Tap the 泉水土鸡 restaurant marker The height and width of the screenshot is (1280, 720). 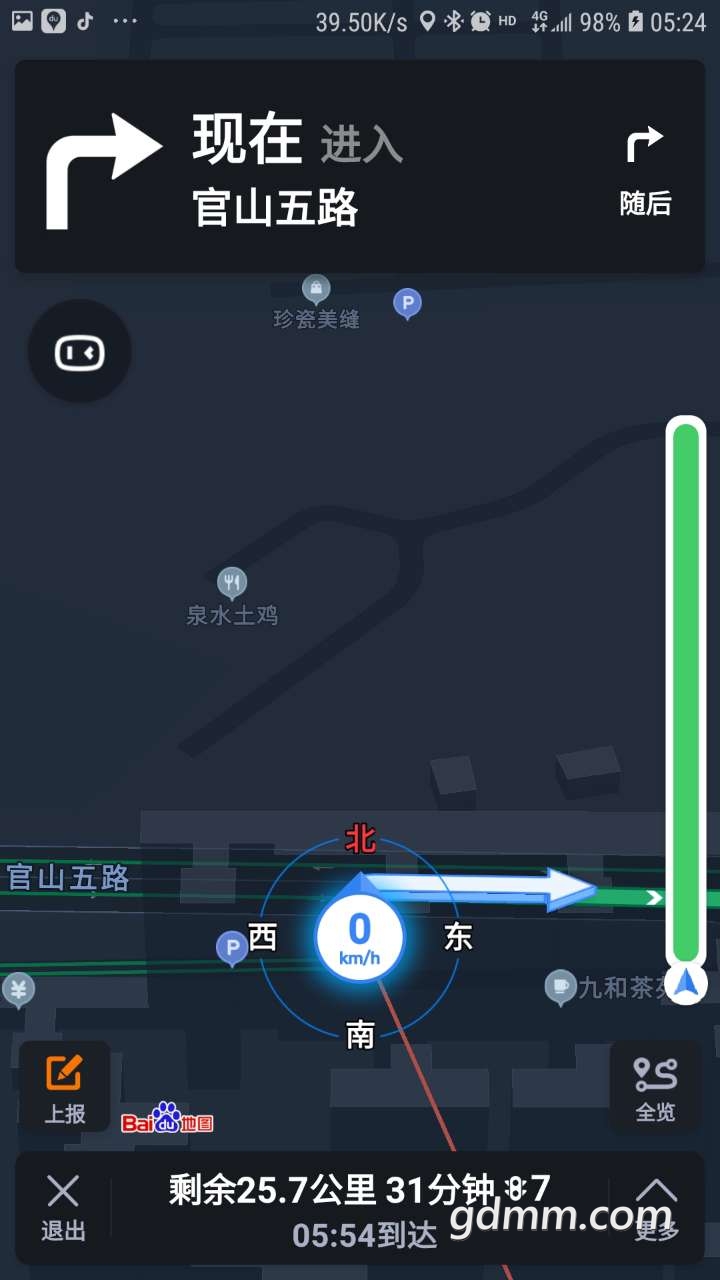pos(232,581)
